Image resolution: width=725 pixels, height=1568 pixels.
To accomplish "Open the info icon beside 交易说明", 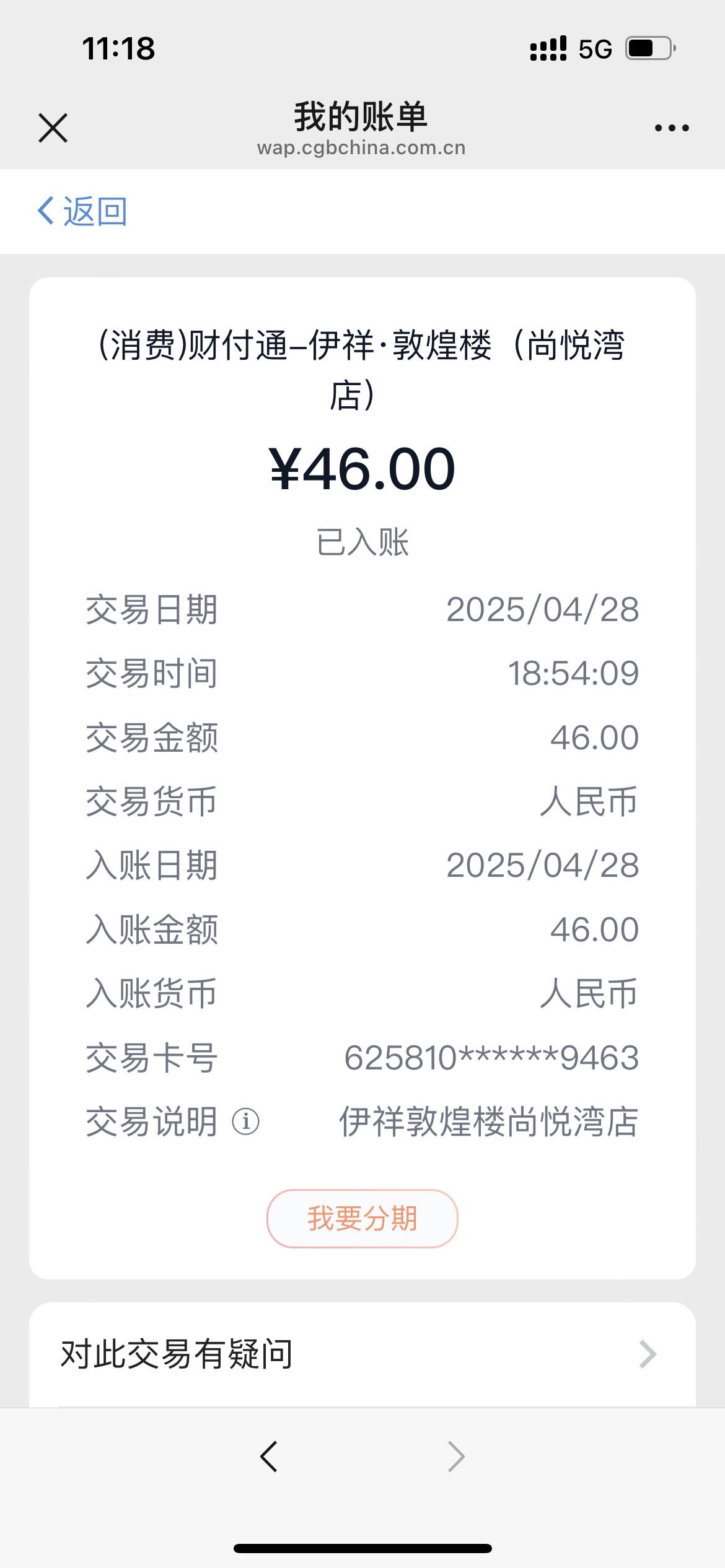I will point(245,1122).
